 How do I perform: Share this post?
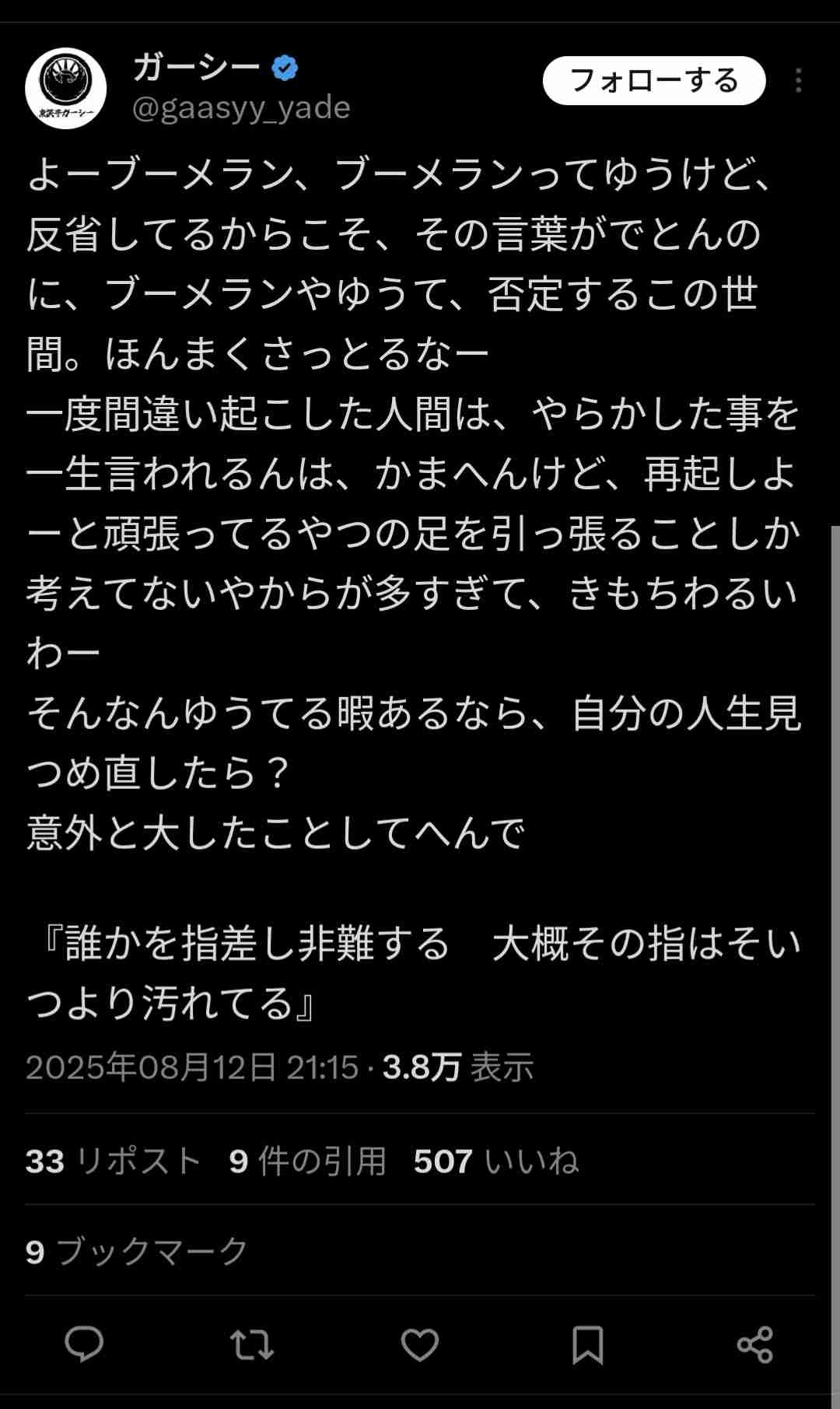[x=755, y=1344]
